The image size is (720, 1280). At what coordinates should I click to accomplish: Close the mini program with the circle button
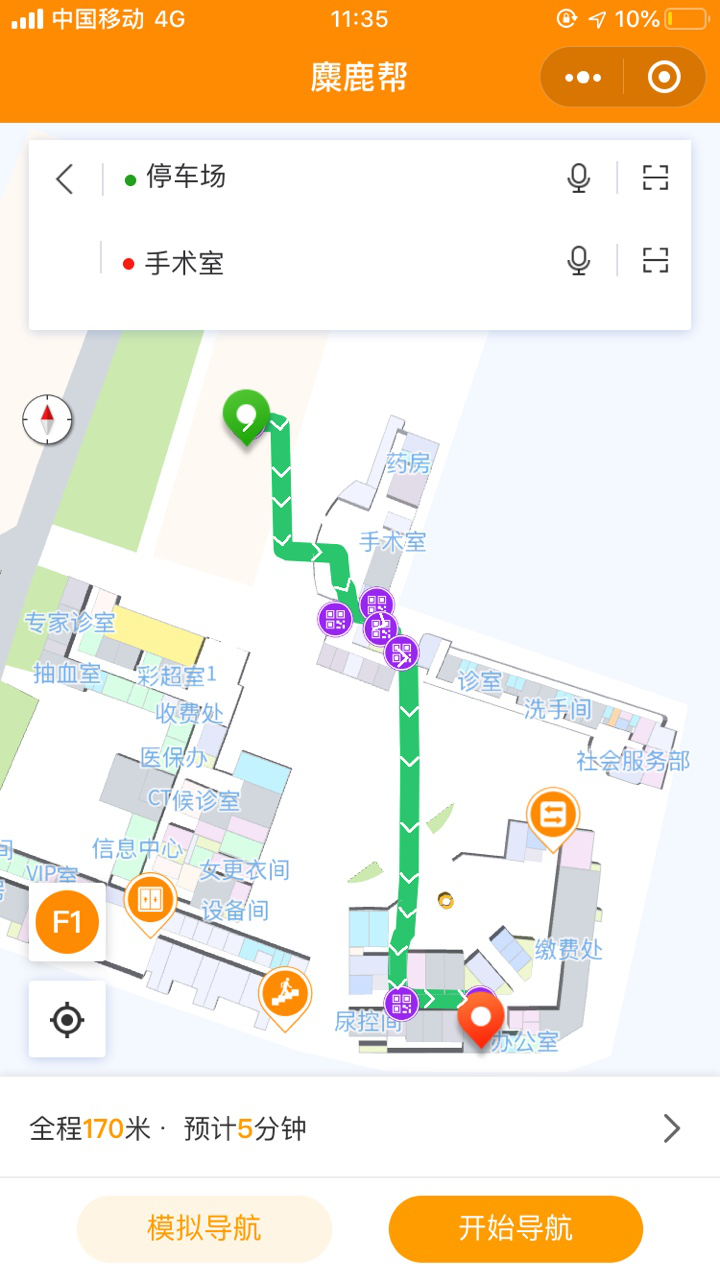[x=664, y=78]
